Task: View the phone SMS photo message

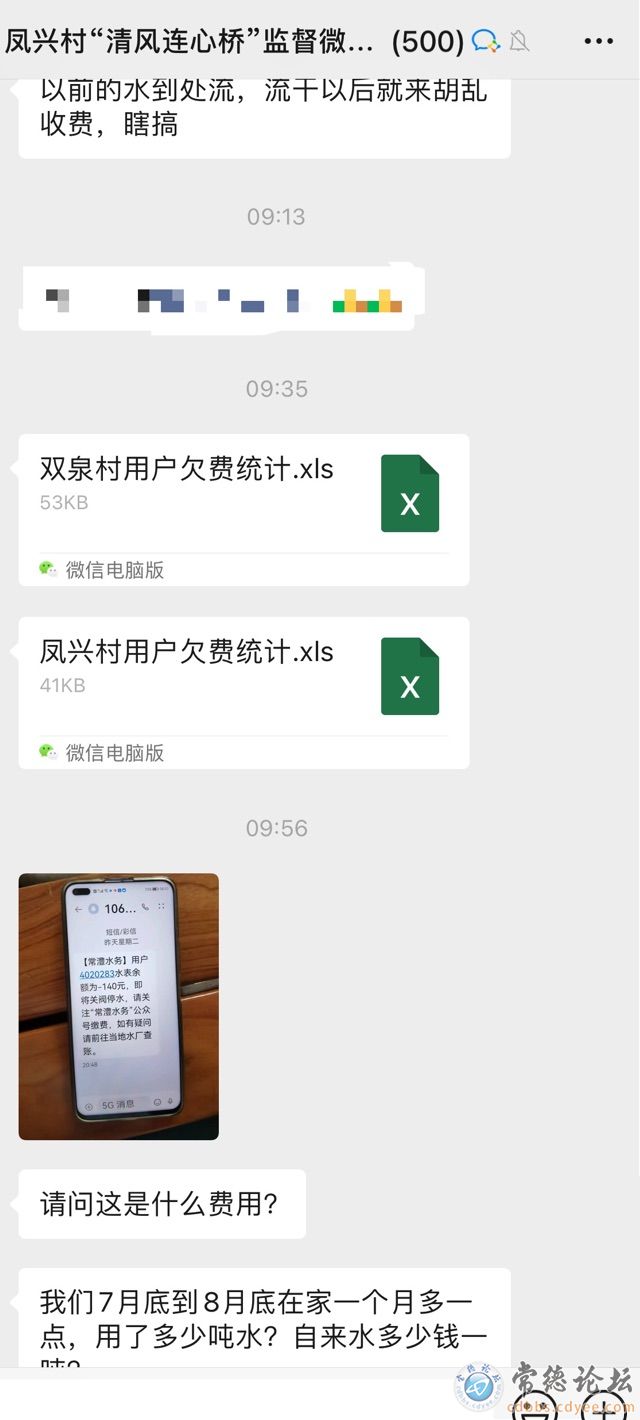Action: click(118, 1006)
